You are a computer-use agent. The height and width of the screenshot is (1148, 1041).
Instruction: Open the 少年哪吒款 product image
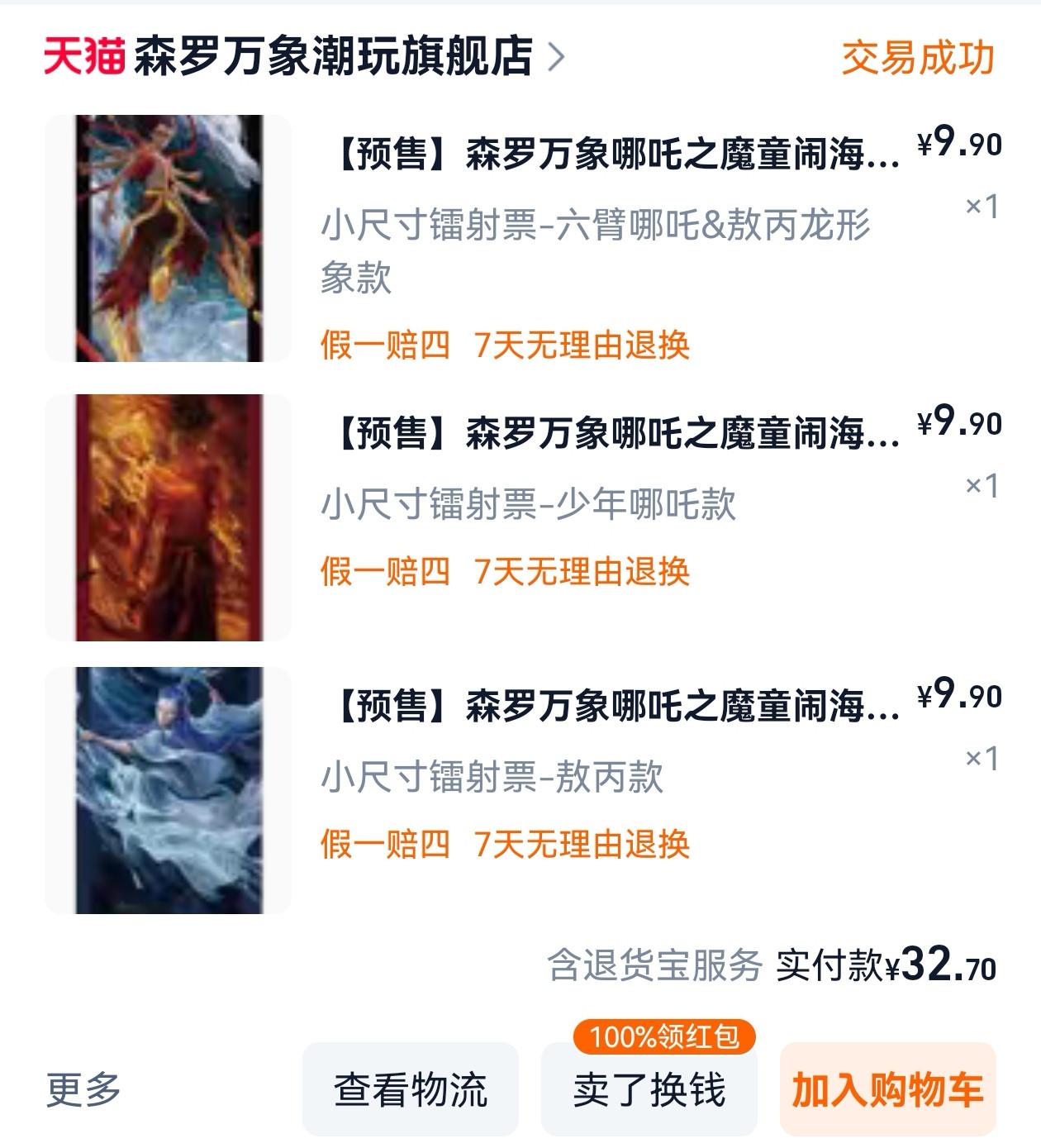(x=169, y=517)
